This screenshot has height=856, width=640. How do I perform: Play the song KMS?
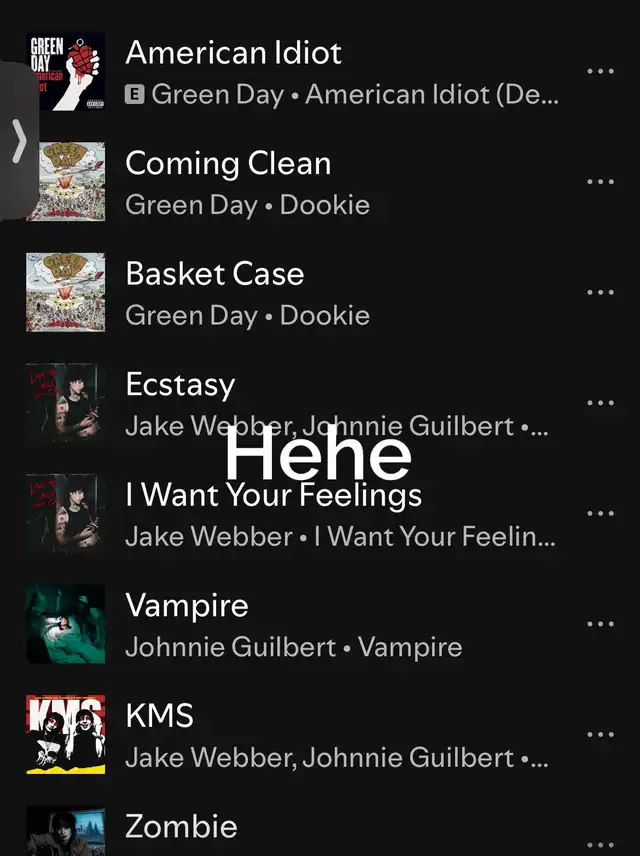pyautogui.click(x=160, y=716)
